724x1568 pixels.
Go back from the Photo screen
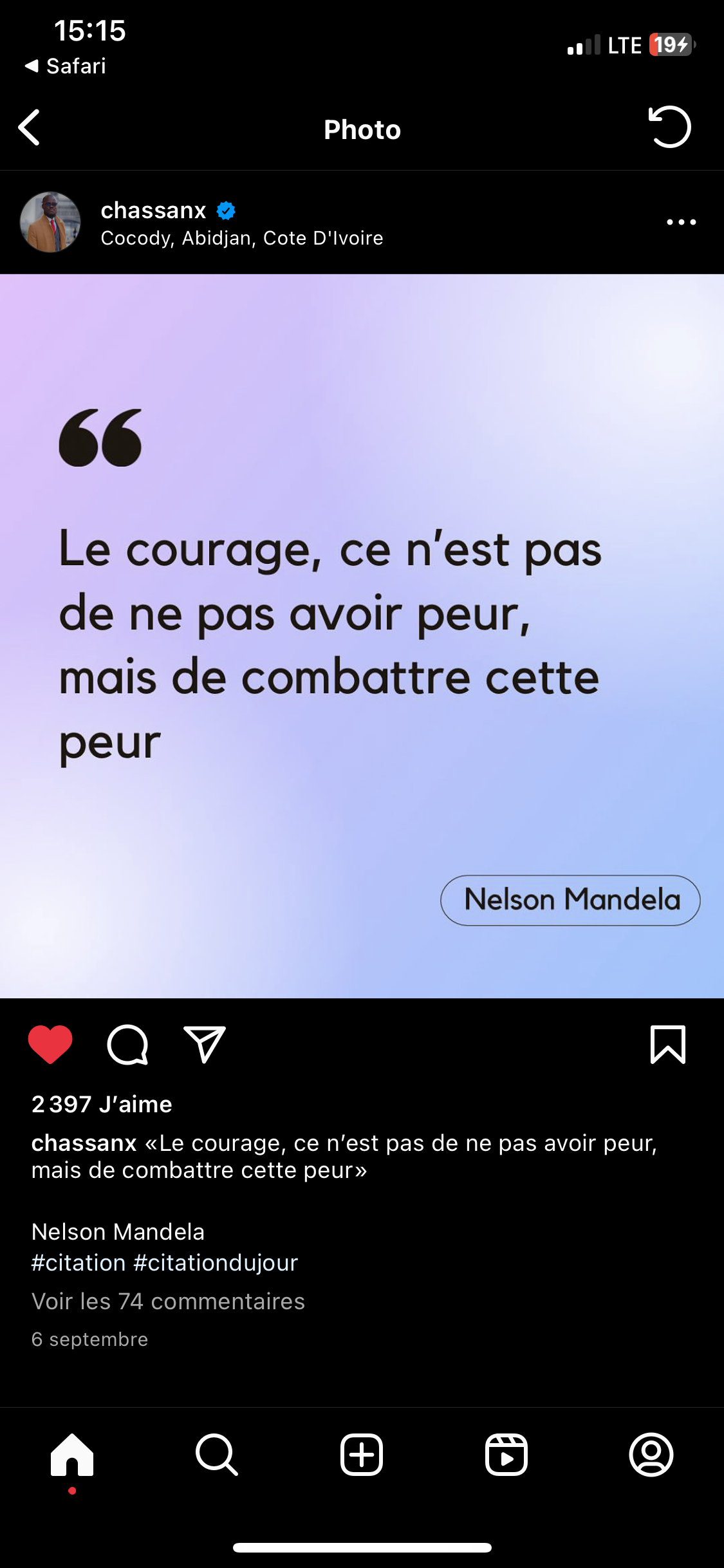coord(30,127)
